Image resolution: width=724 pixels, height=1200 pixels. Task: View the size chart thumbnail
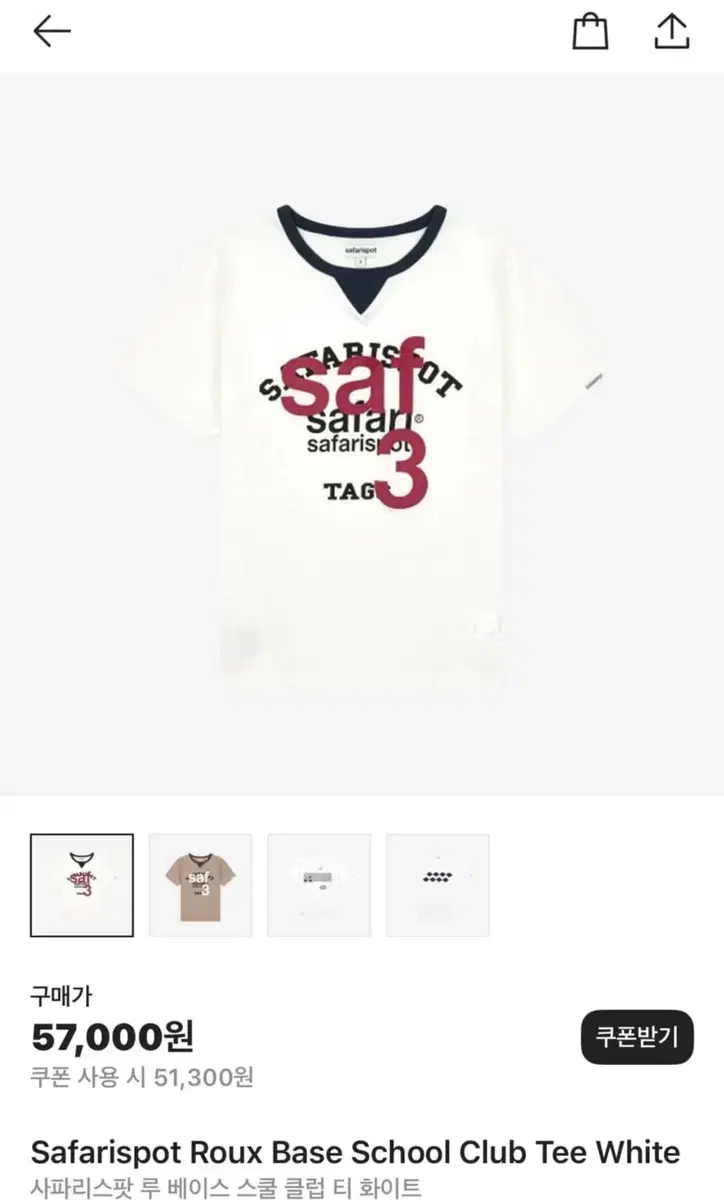click(318, 884)
